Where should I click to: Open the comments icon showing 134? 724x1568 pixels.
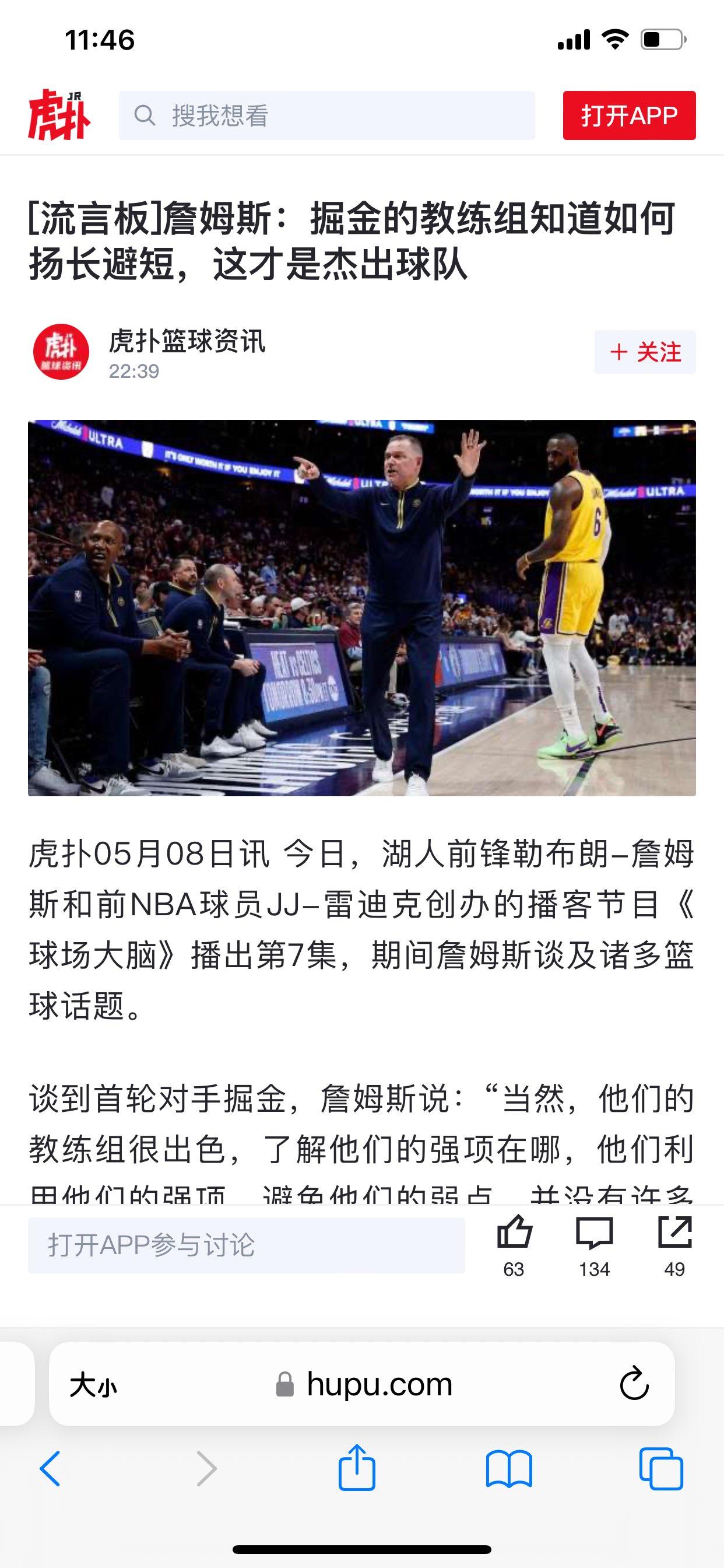(594, 1233)
